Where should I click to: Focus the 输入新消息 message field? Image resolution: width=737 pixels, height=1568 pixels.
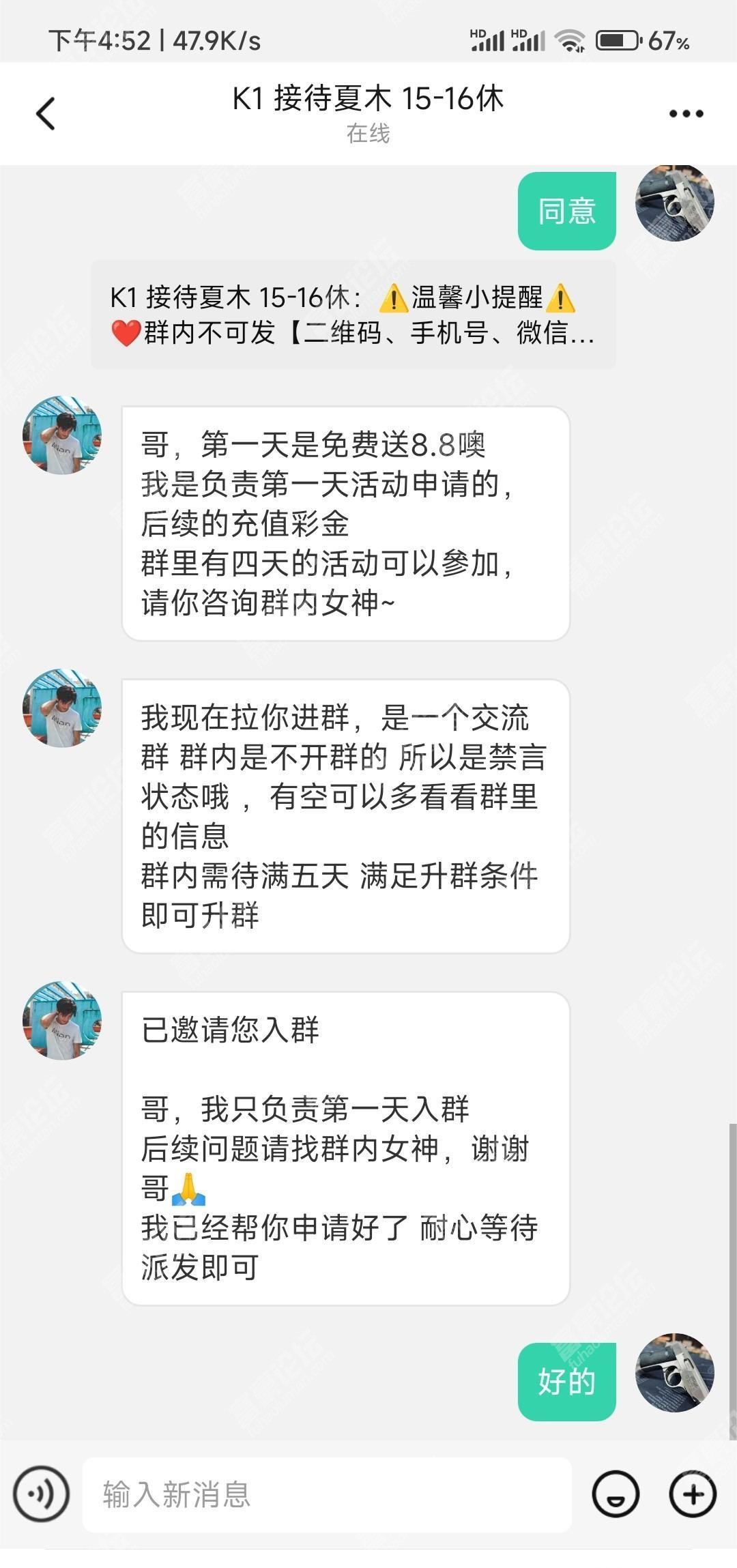[326, 1494]
